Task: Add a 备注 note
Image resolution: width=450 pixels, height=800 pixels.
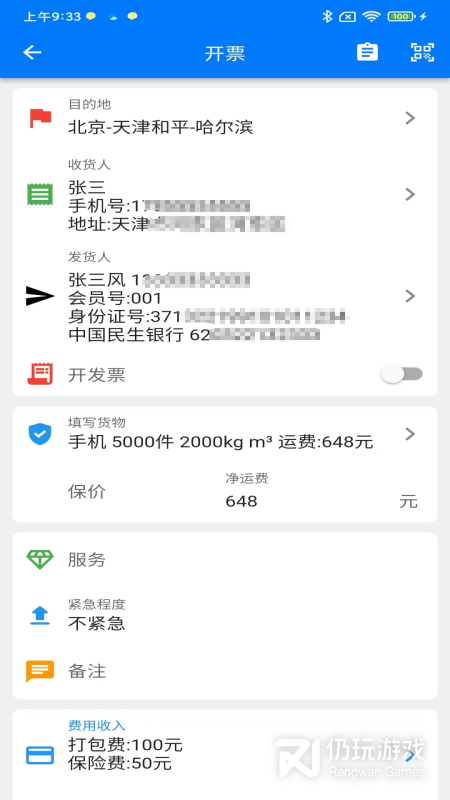Action: click(x=225, y=671)
